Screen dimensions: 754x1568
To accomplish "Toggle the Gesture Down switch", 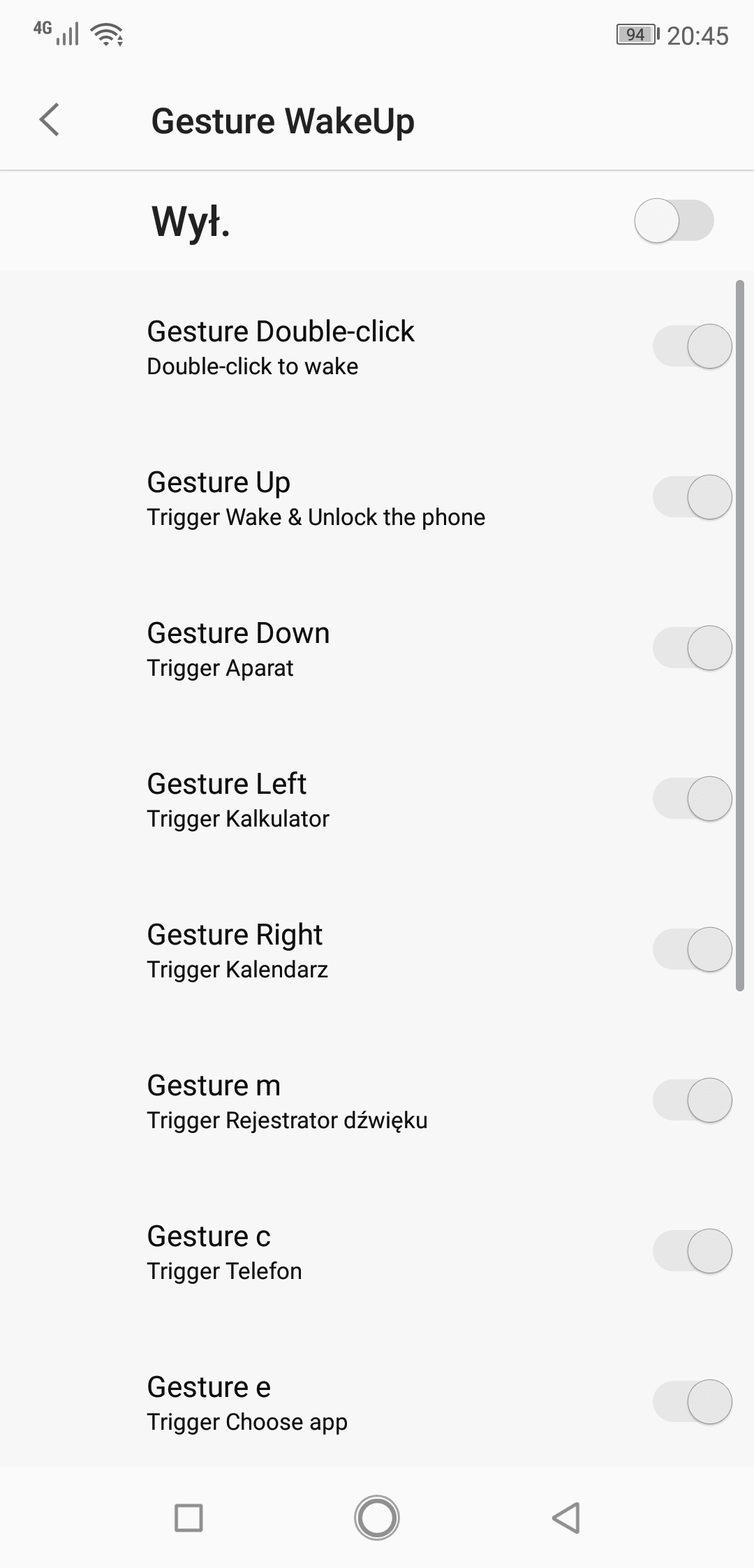I will pos(692,648).
